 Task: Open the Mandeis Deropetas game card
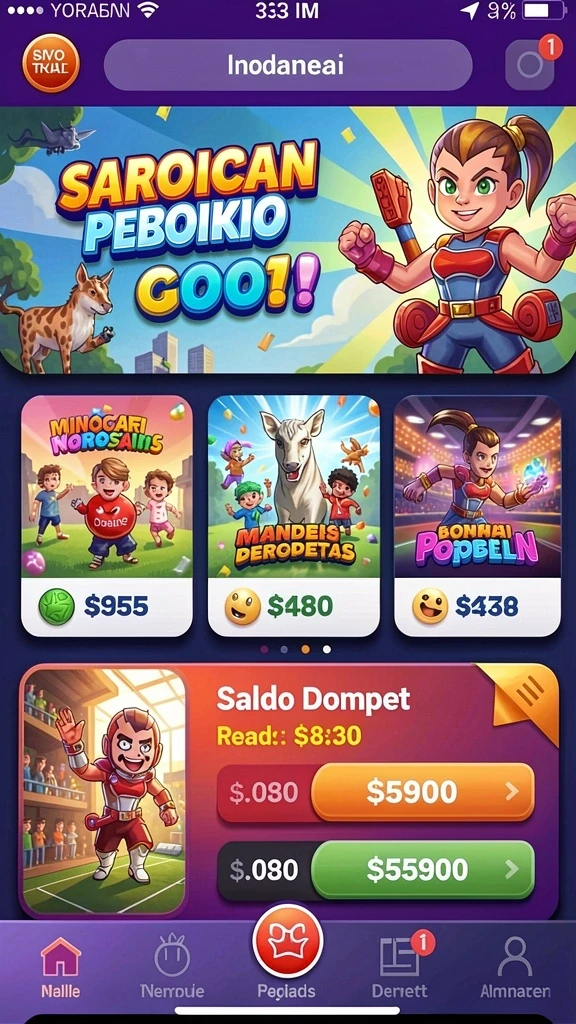[294, 515]
